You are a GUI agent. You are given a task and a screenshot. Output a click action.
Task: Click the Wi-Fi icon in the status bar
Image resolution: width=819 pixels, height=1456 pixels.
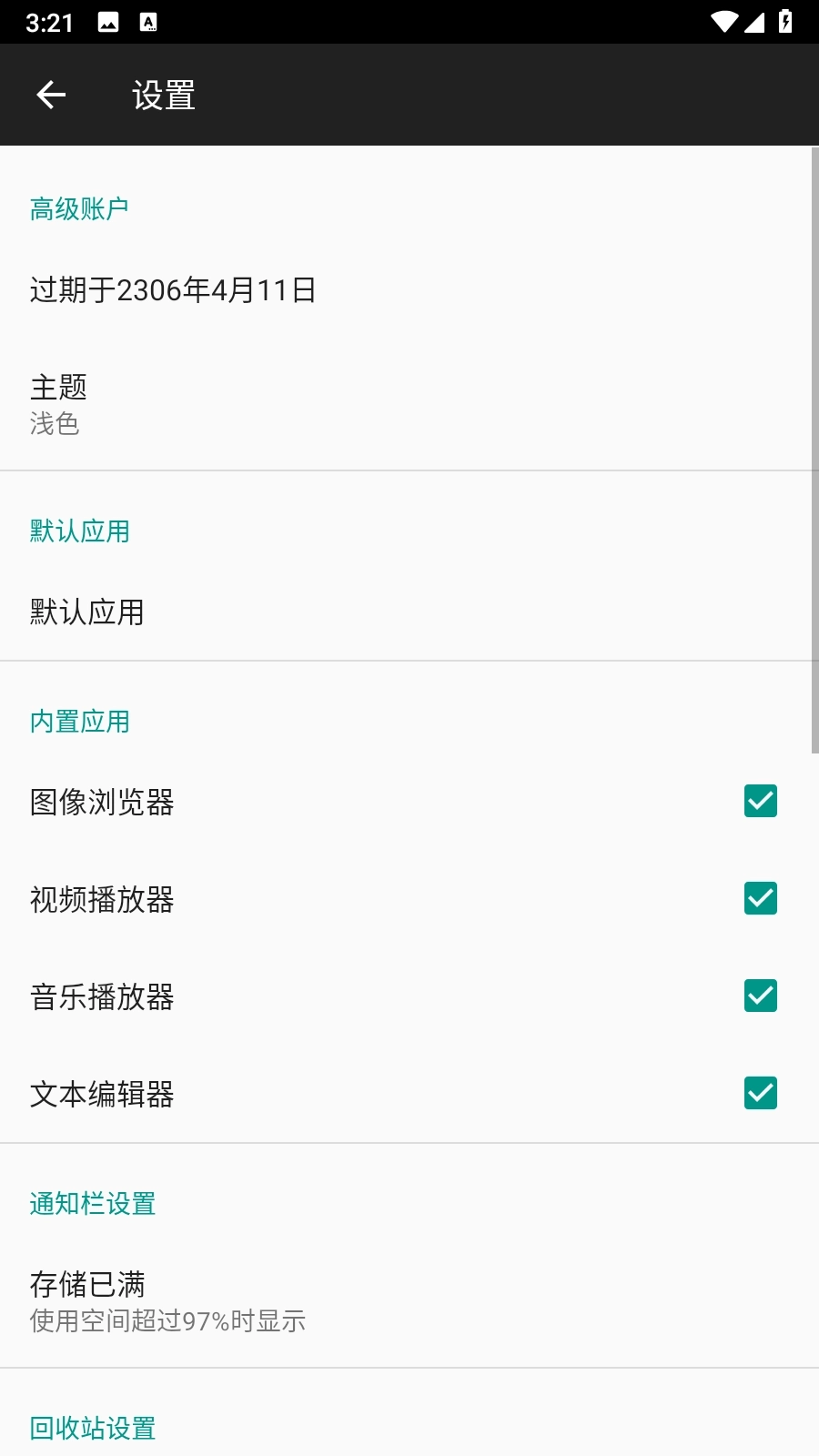[x=723, y=21]
